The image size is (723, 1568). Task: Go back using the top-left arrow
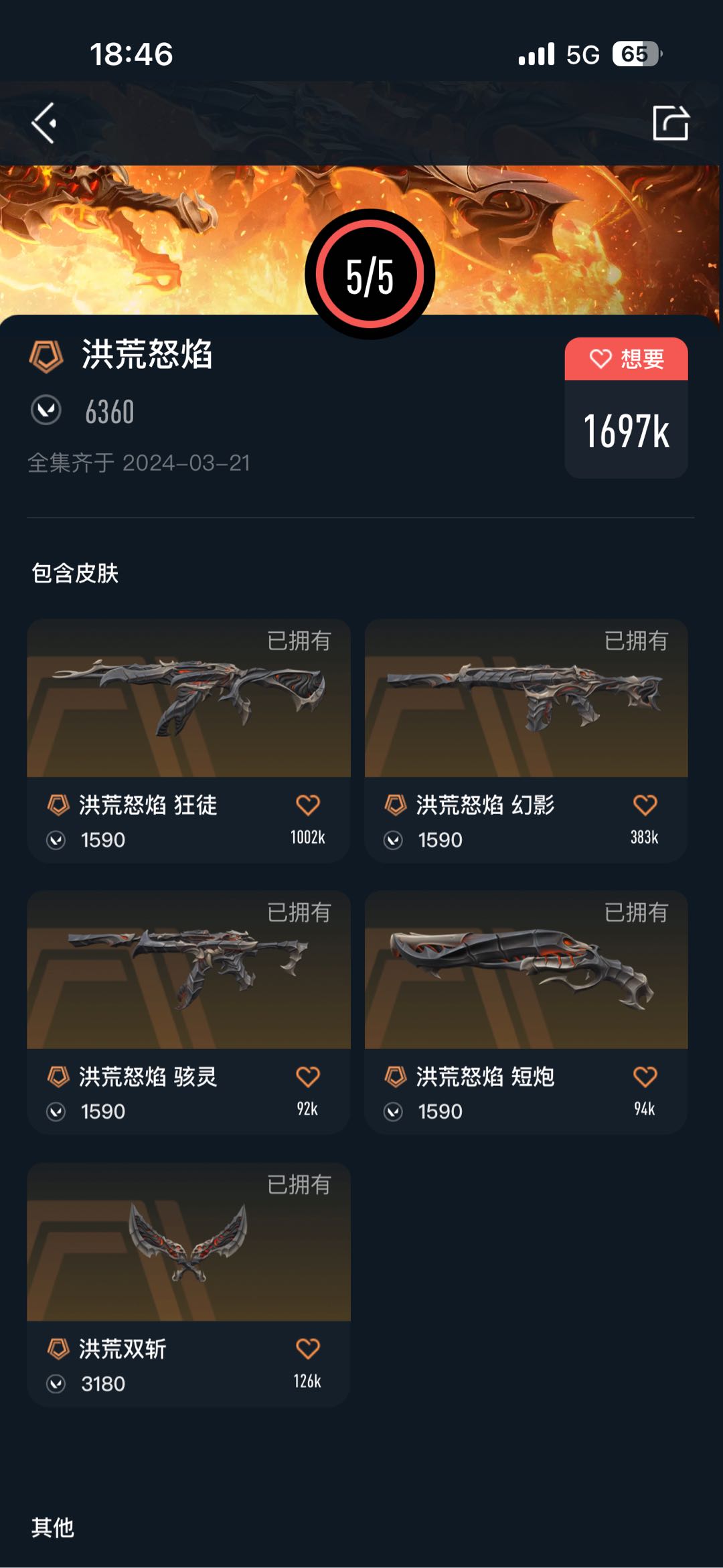(44, 123)
